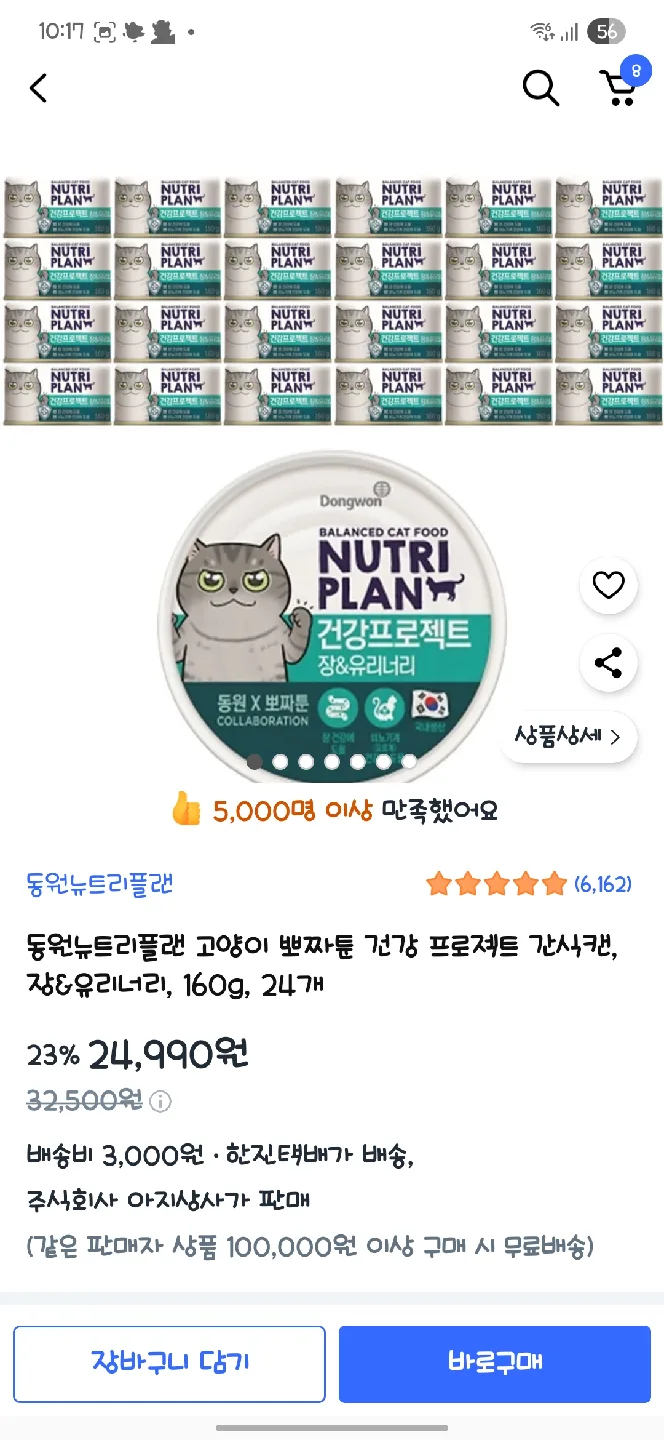The height and width of the screenshot is (1440, 664).
Task: Share this product
Action: coord(608,662)
